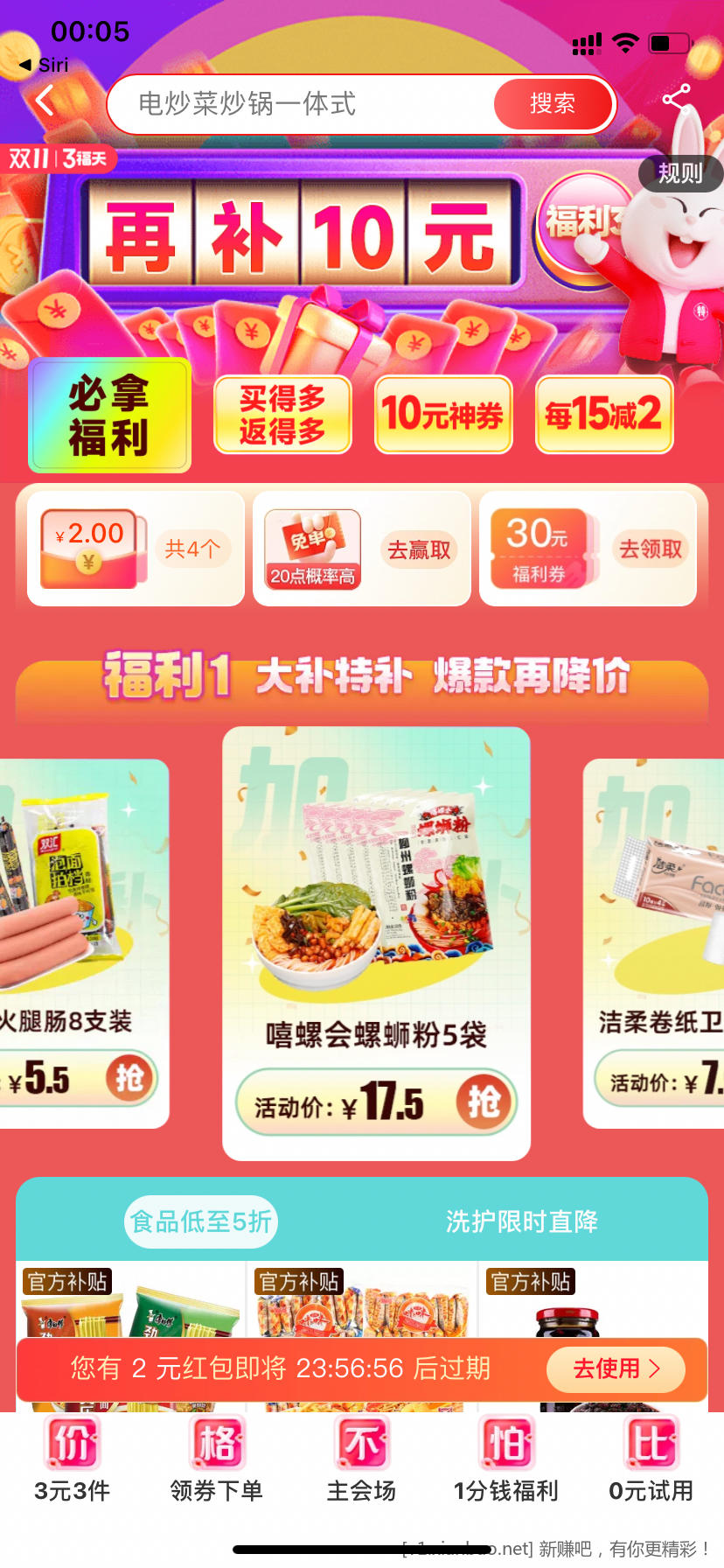Image resolution: width=724 pixels, height=1568 pixels.
Task: Select the 必拿福利 tab
Action: pos(109,416)
